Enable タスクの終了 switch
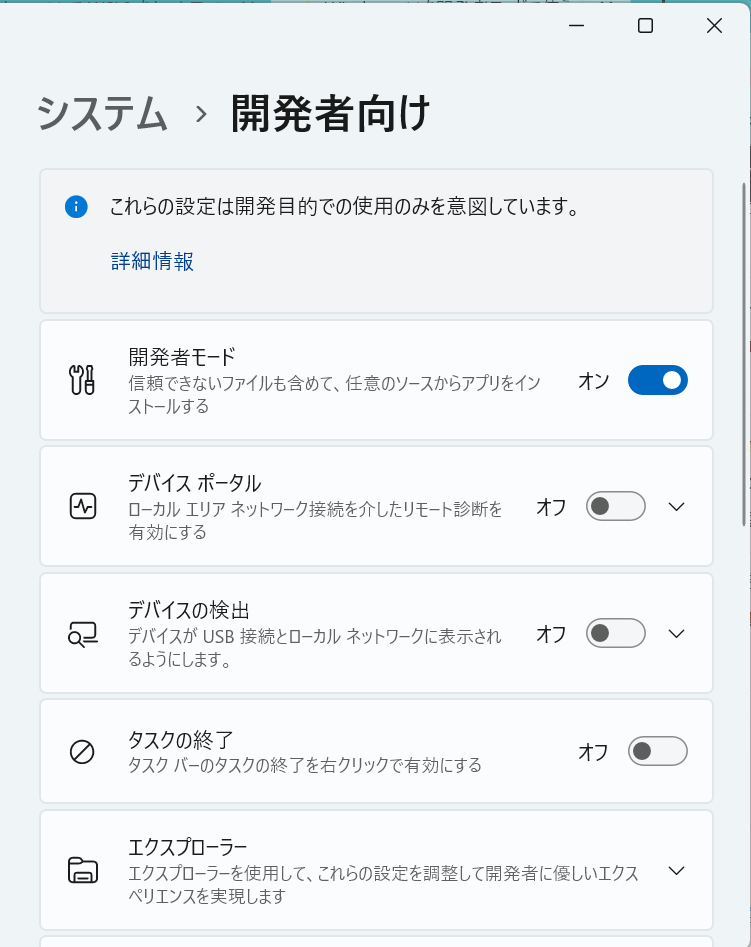 coord(657,751)
